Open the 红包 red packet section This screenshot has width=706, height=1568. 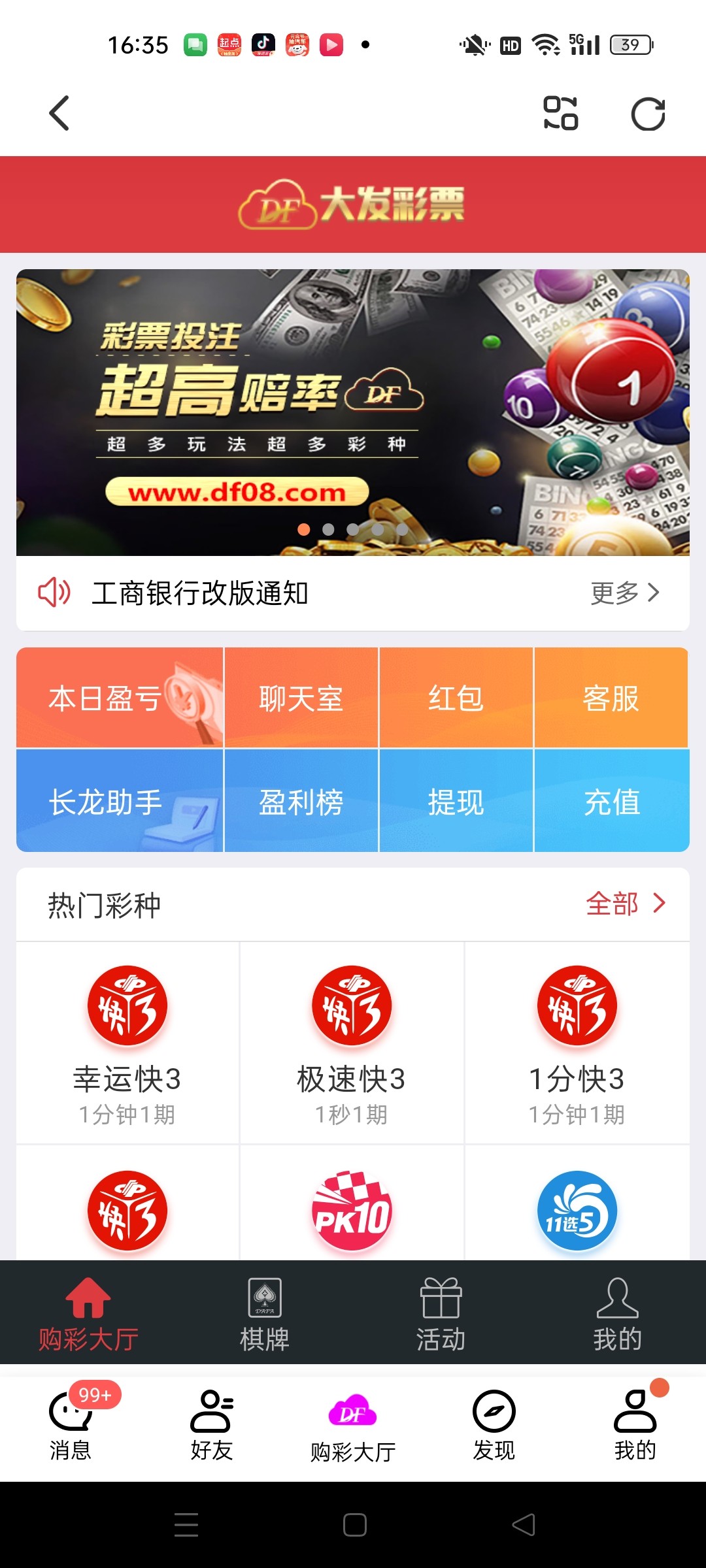click(x=456, y=698)
